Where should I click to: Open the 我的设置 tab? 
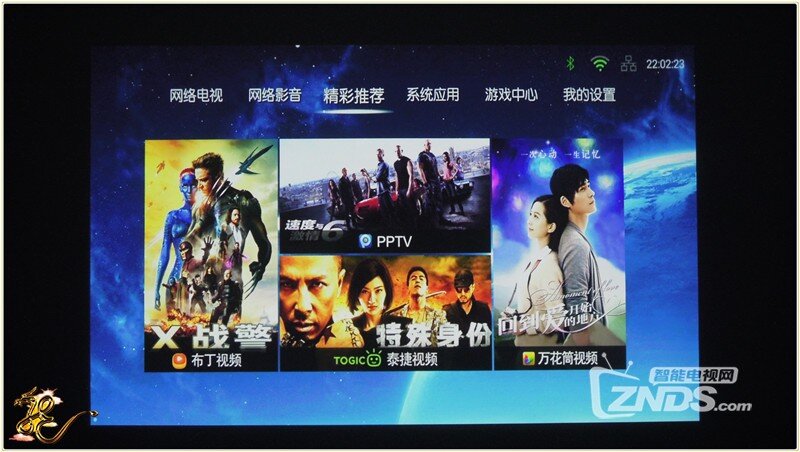point(589,95)
